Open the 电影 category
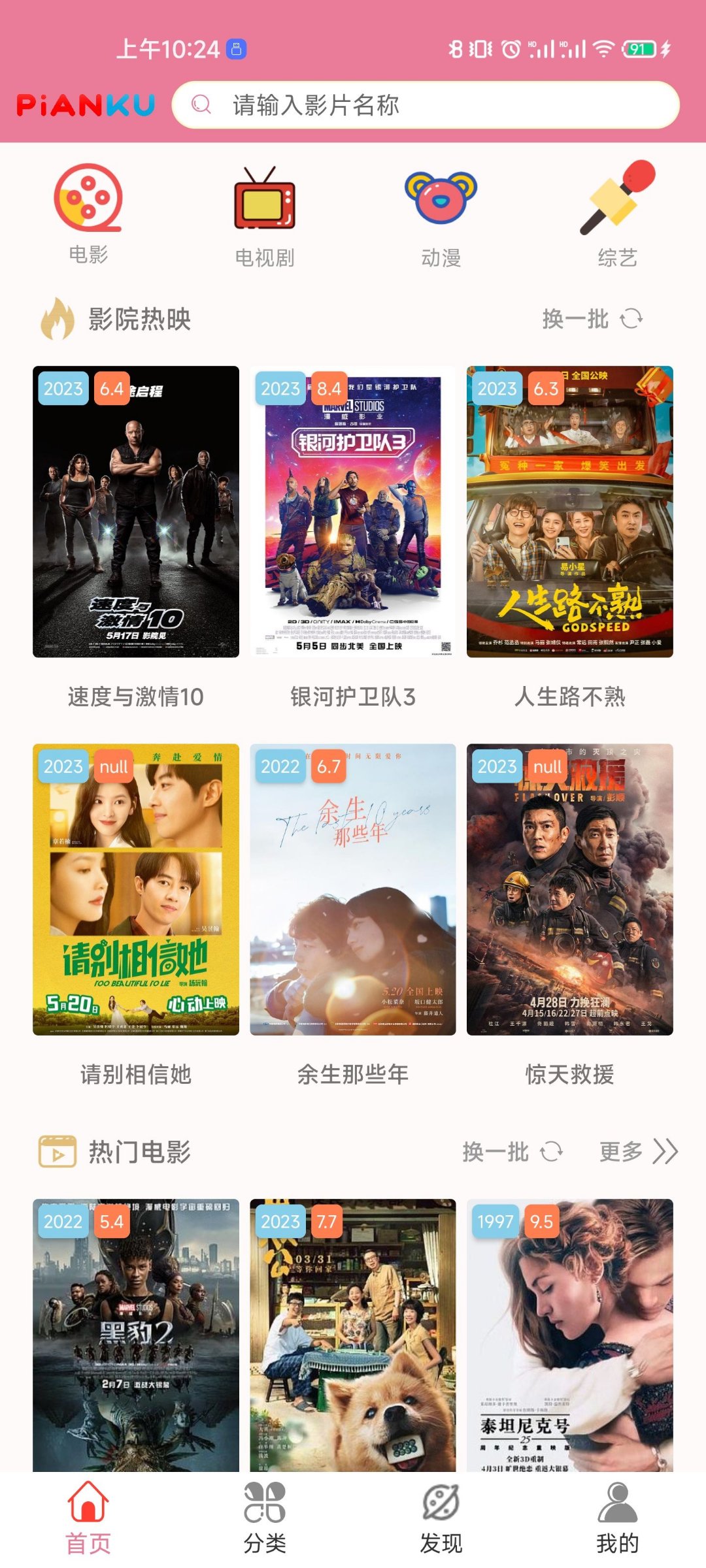This screenshot has width=706, height=1568. tap(88, 212)
